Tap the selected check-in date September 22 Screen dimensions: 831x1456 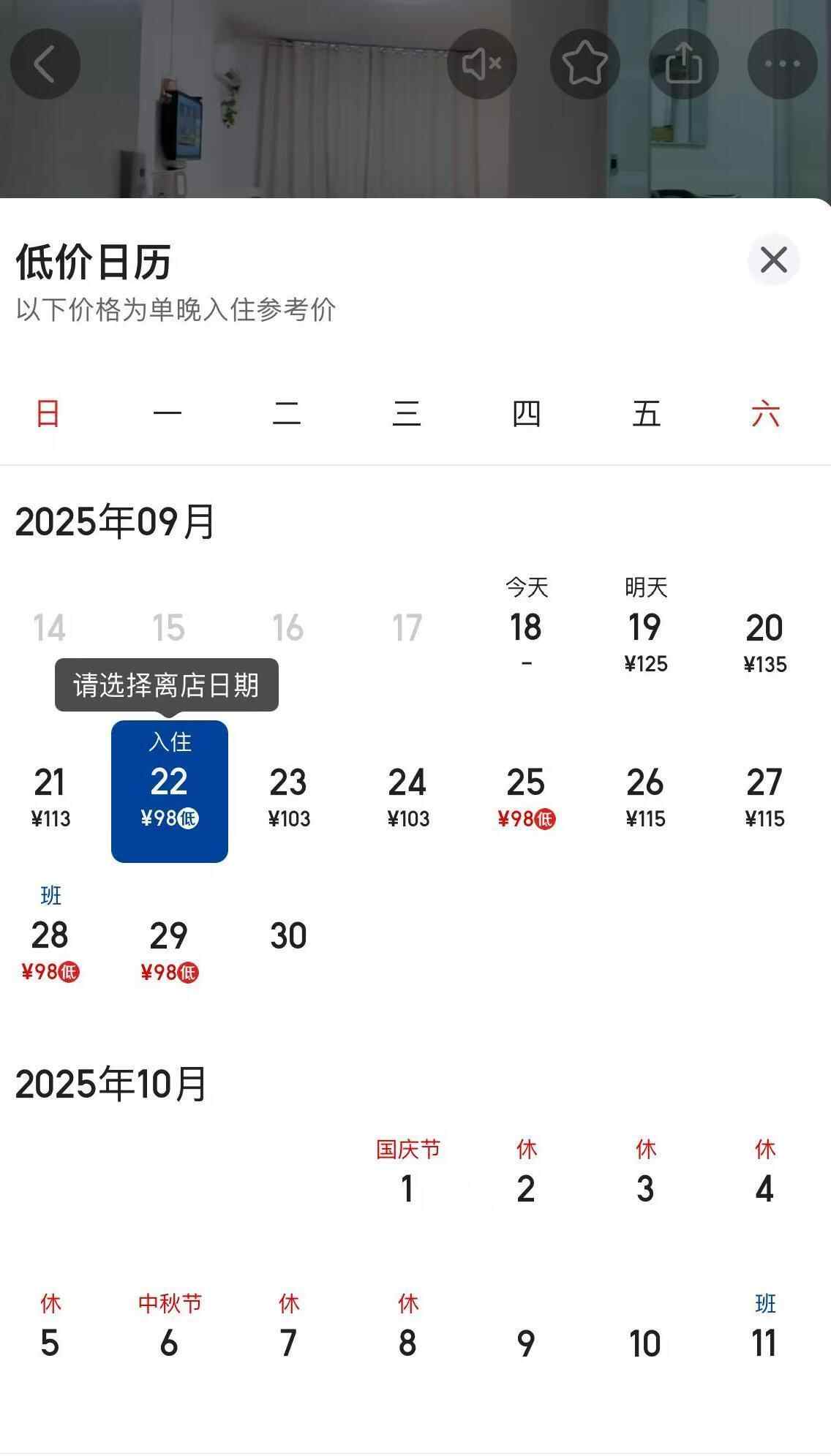click(169, 791)
